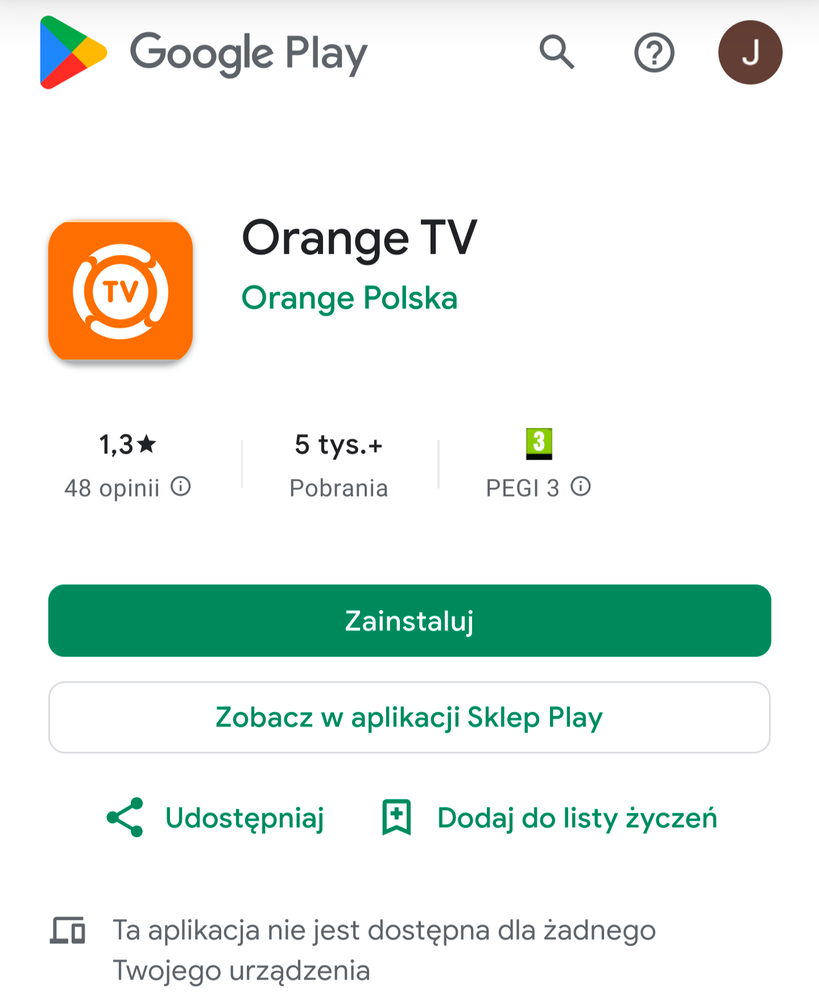
Task: Share the app via Udostępniaj
Action: (x=215, y=818)
